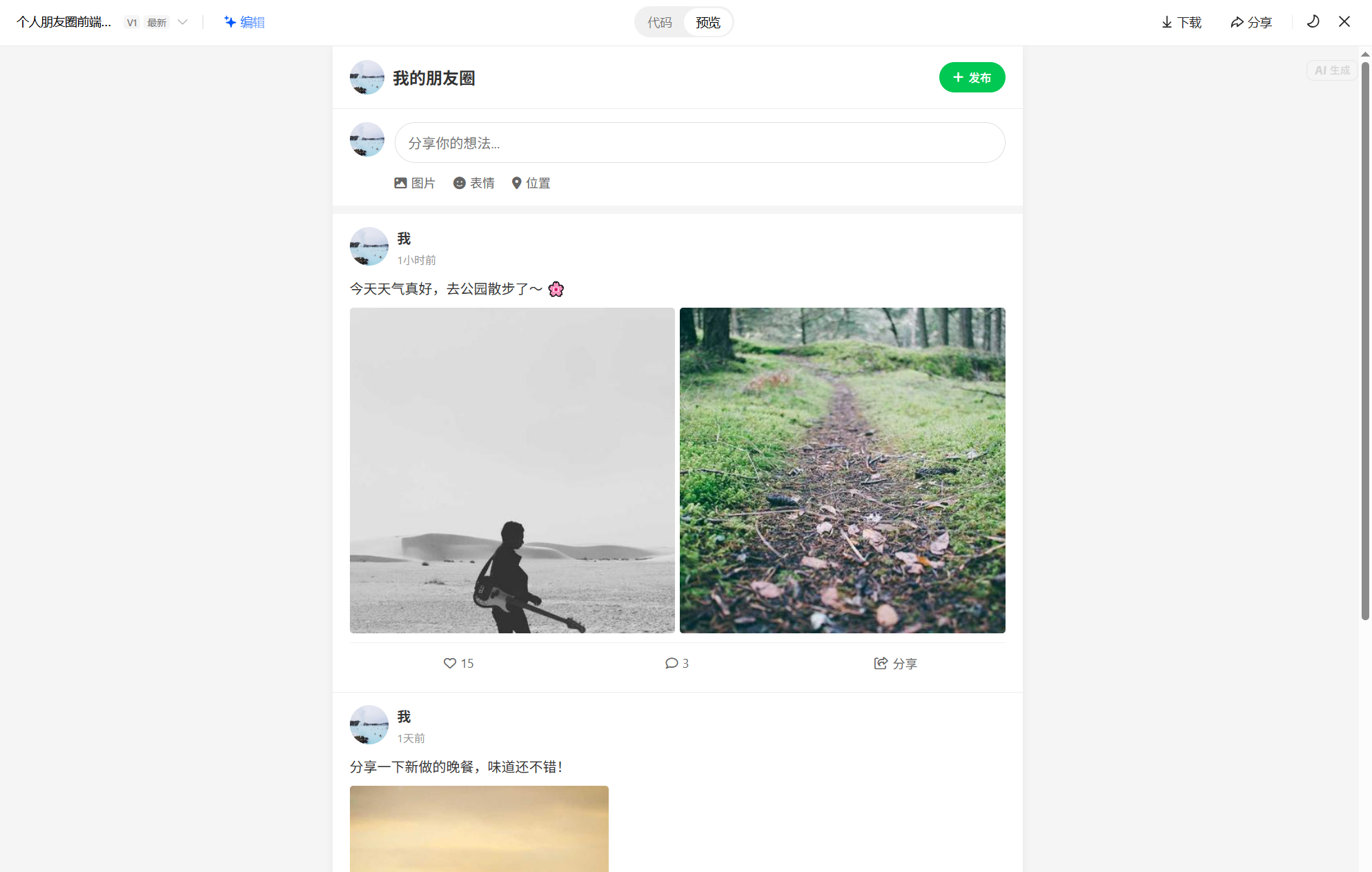
Task: Toggle dark mode with the moon icon
Action: point(1313,21)
